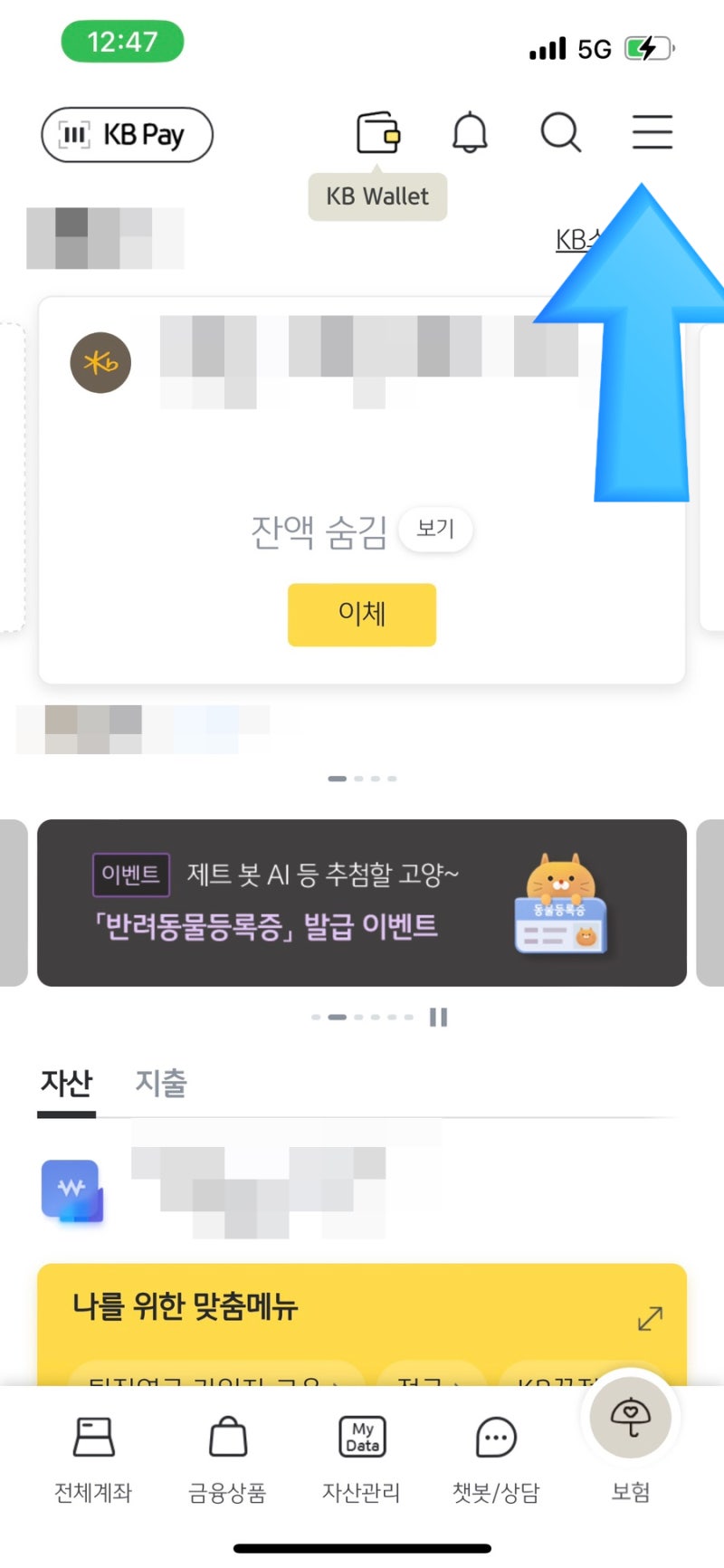724x1568 pixels.
Task: Open KB Wallet from the top bar
Action: (378, 132)
